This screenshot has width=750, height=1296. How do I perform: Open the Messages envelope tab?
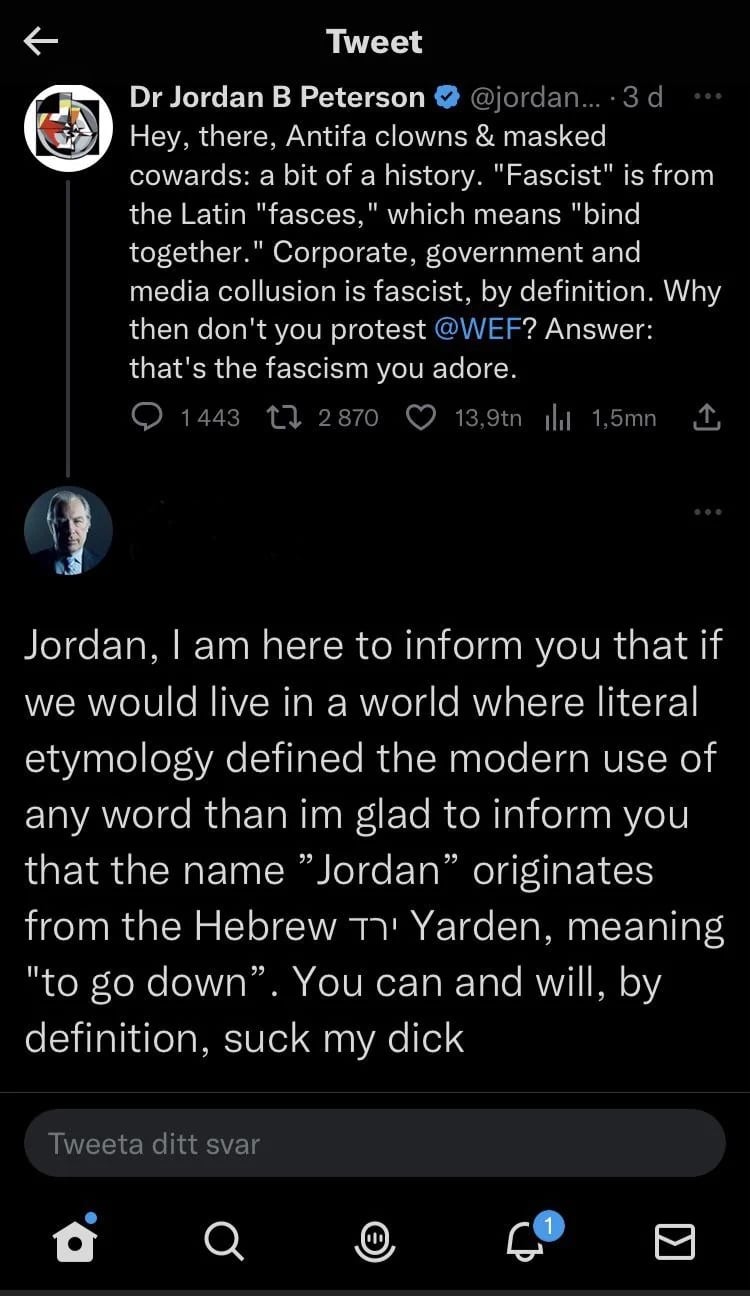[x=674, y=1242]
